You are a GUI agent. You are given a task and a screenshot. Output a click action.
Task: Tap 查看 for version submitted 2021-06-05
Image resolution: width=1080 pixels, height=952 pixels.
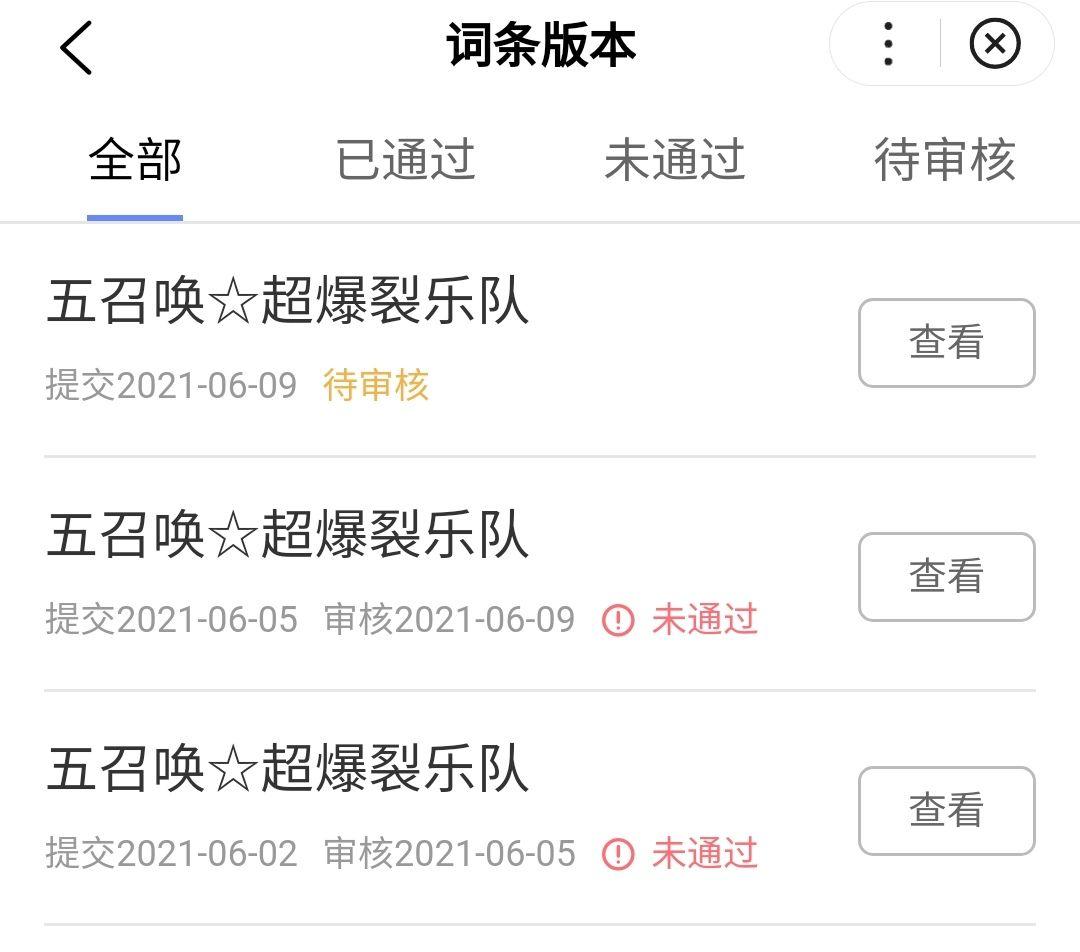point(947,577)
